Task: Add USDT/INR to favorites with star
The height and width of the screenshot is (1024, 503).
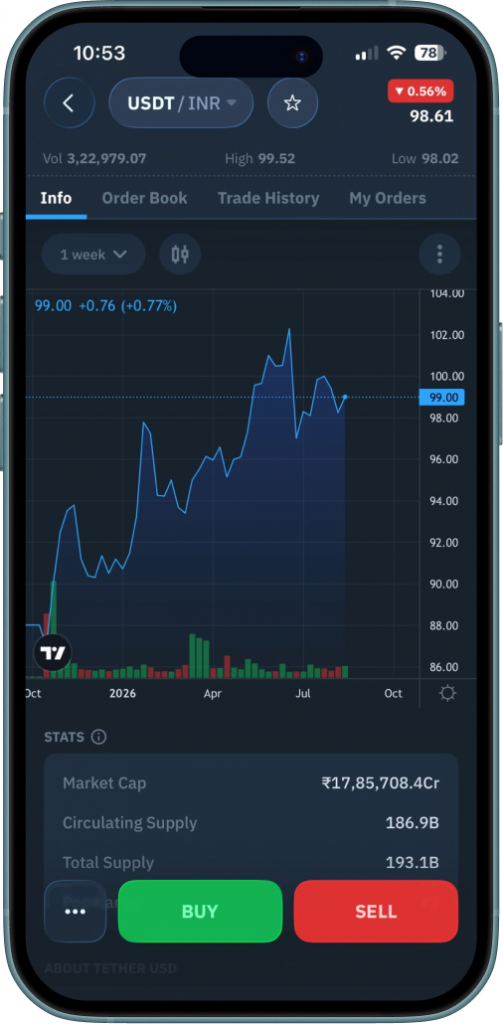Action: tap(293, 103)
